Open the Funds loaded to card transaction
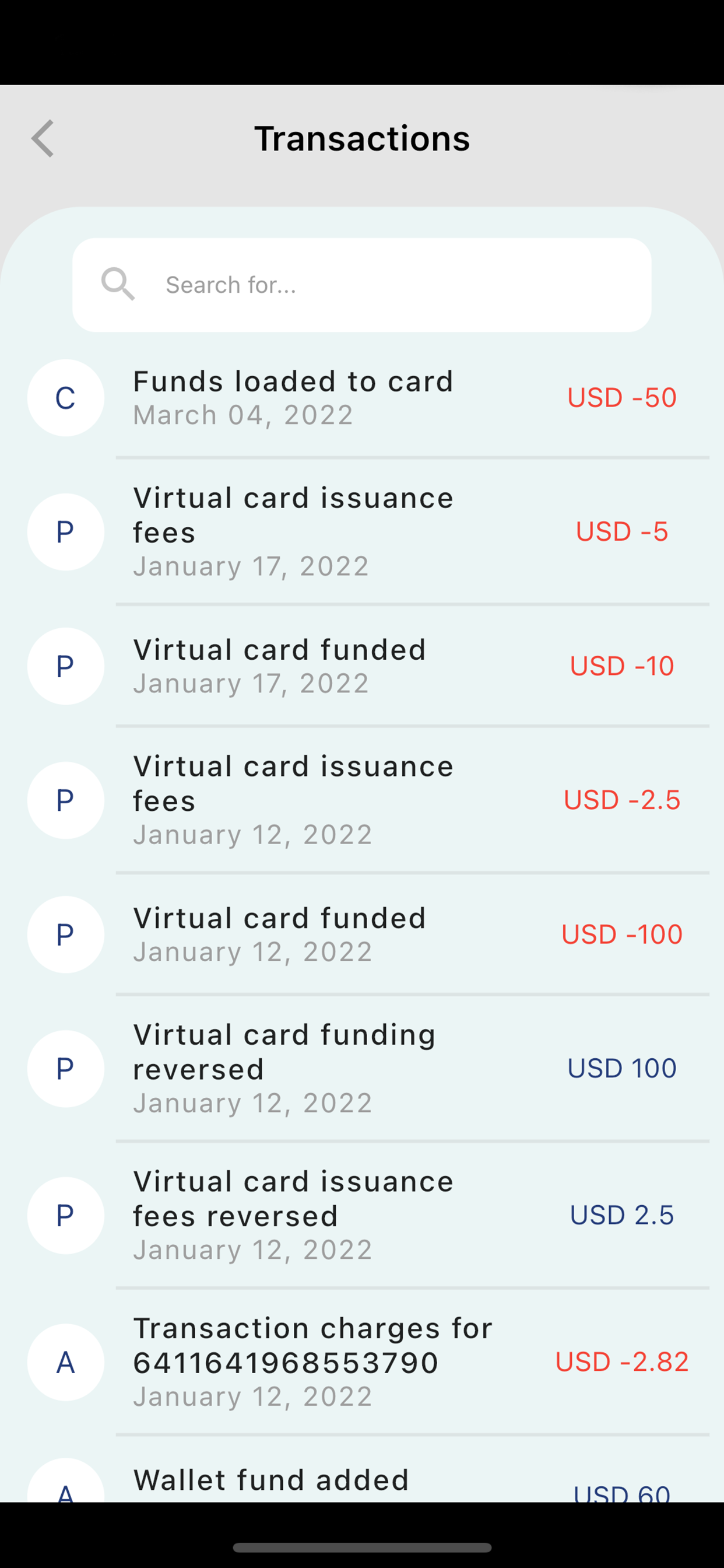 tap(361, 397)
